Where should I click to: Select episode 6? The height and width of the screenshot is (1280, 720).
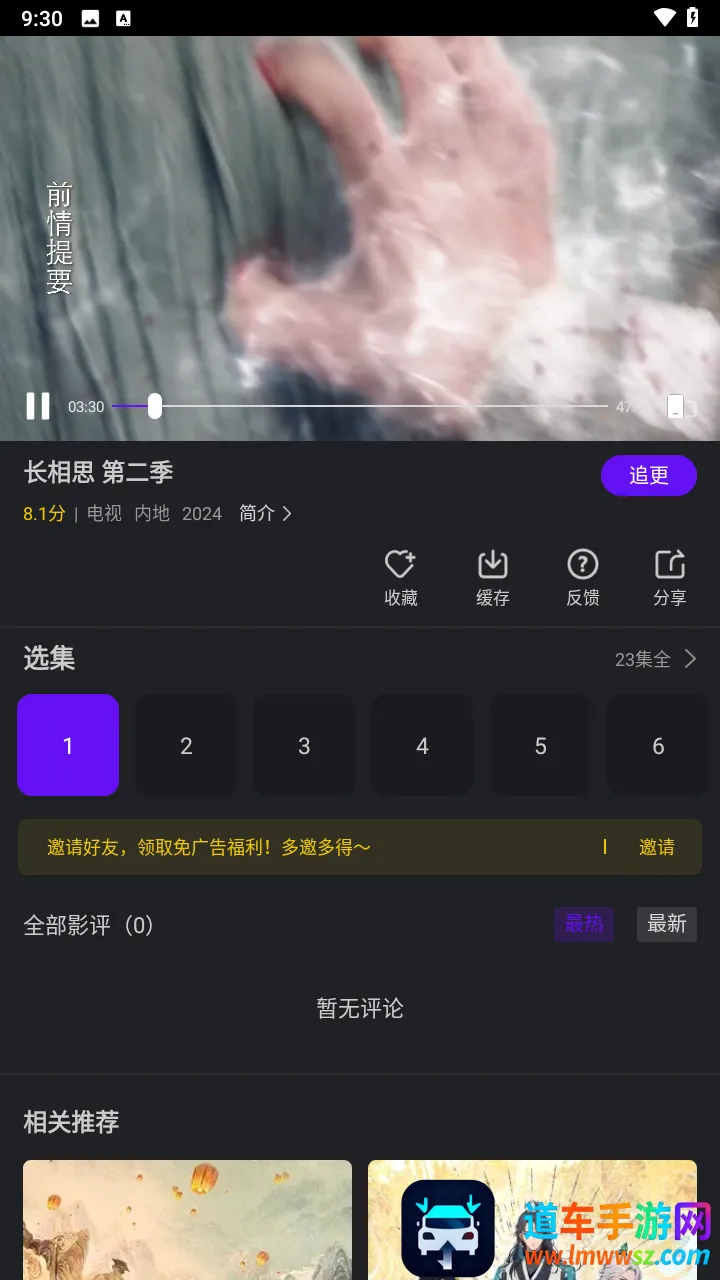click(658, 745)
